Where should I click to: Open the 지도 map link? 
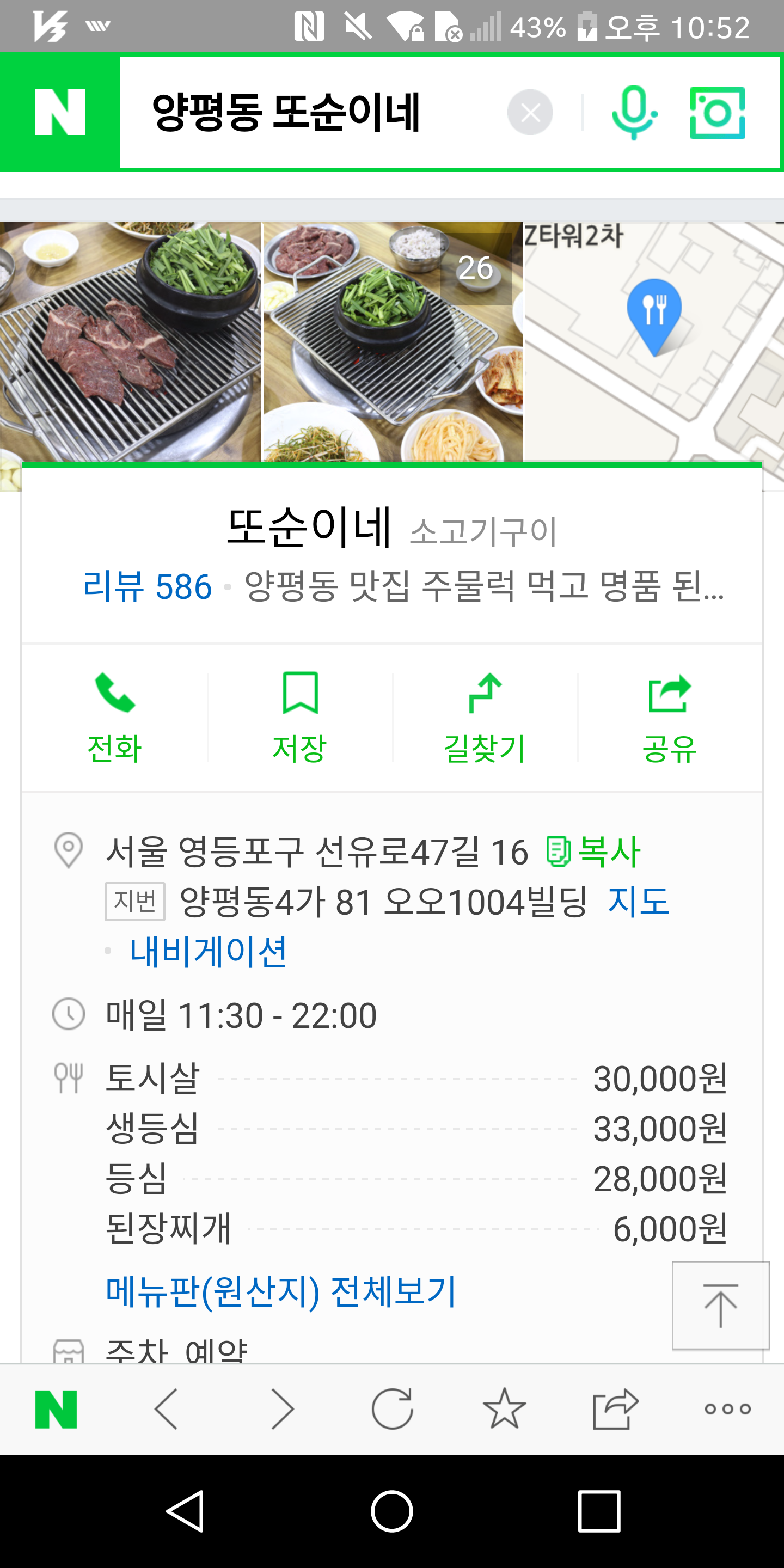pyautogui.click(x=639, y=902)
